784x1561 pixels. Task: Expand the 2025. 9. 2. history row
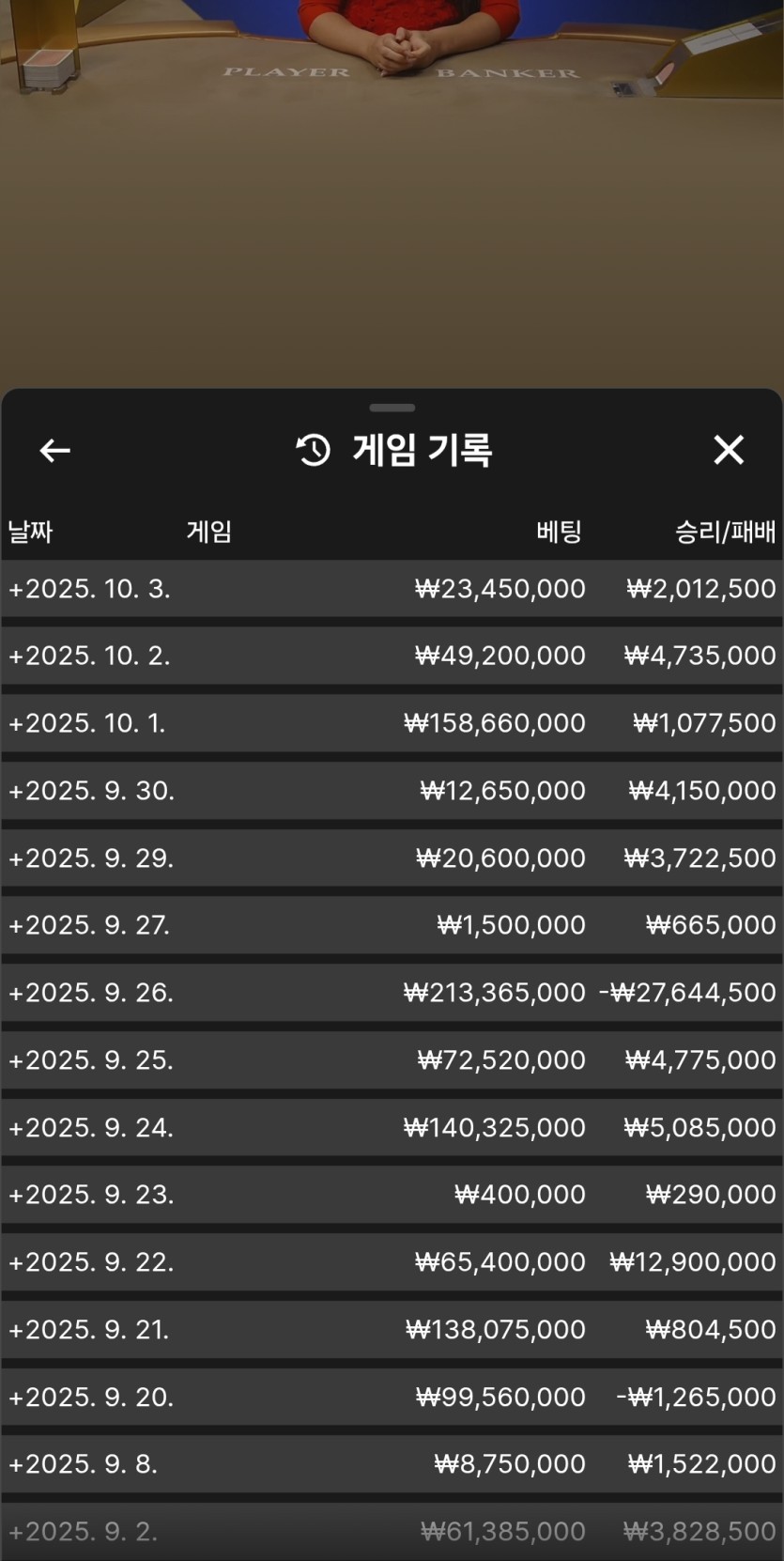pos(83,1532)
